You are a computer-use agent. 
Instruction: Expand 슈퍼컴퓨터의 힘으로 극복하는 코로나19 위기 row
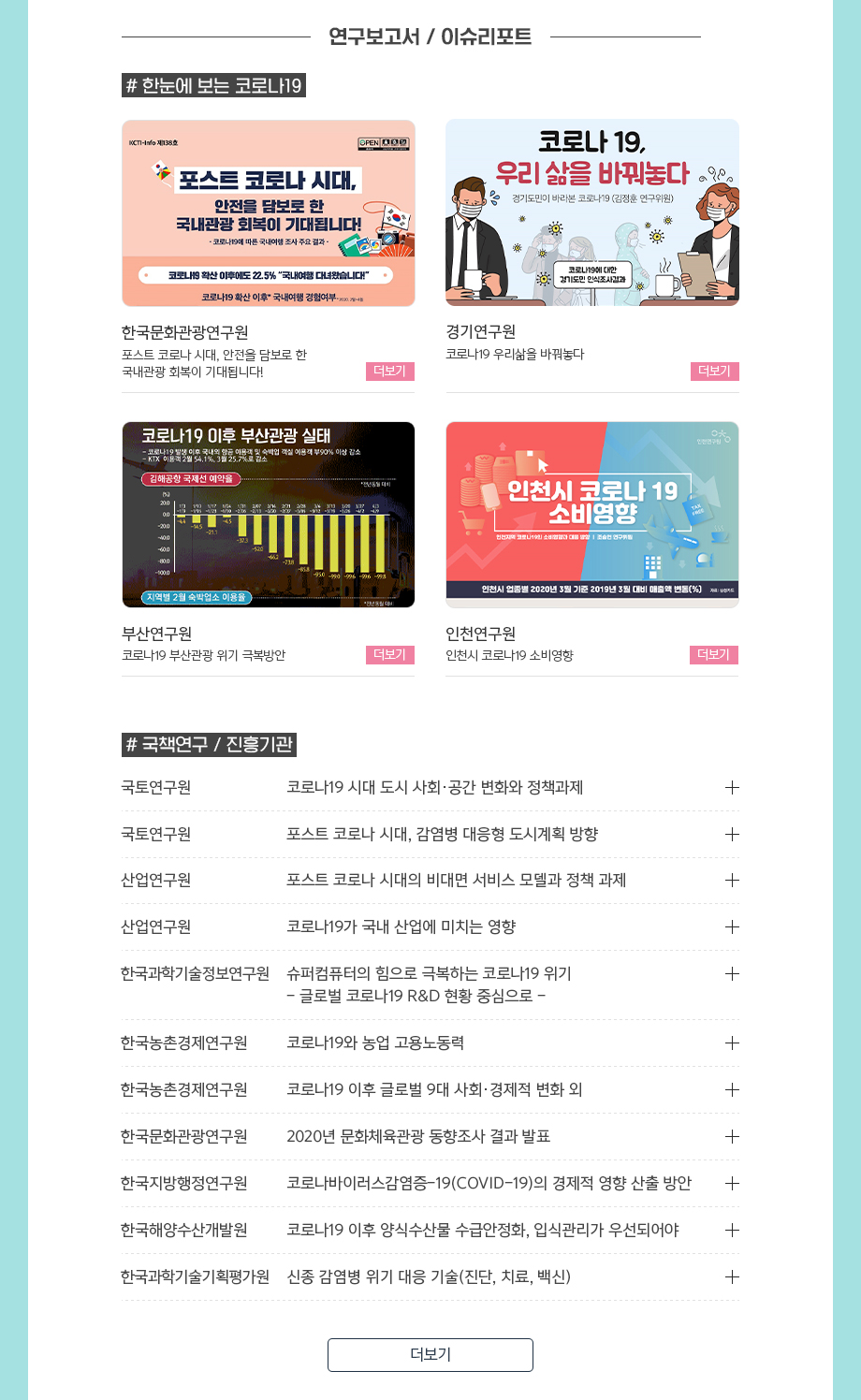(x=732, y=974)
